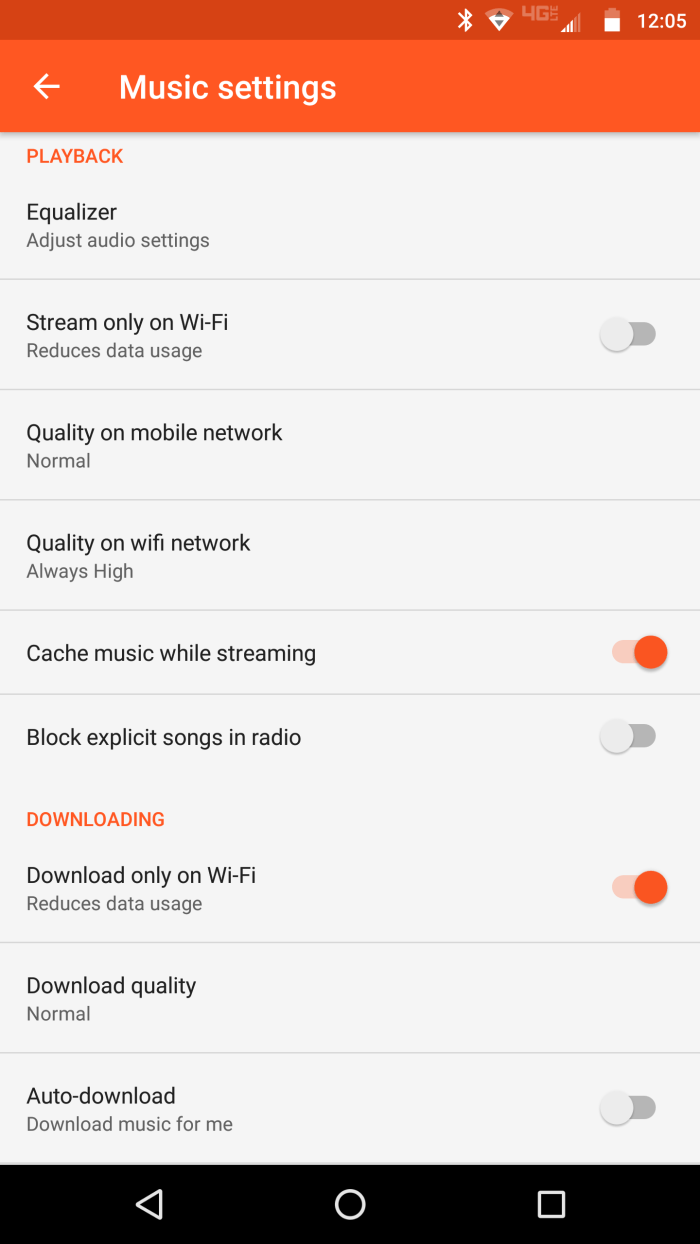Turn off Cache music while streaming
The image size is (700, 1244).
(639, 653)
